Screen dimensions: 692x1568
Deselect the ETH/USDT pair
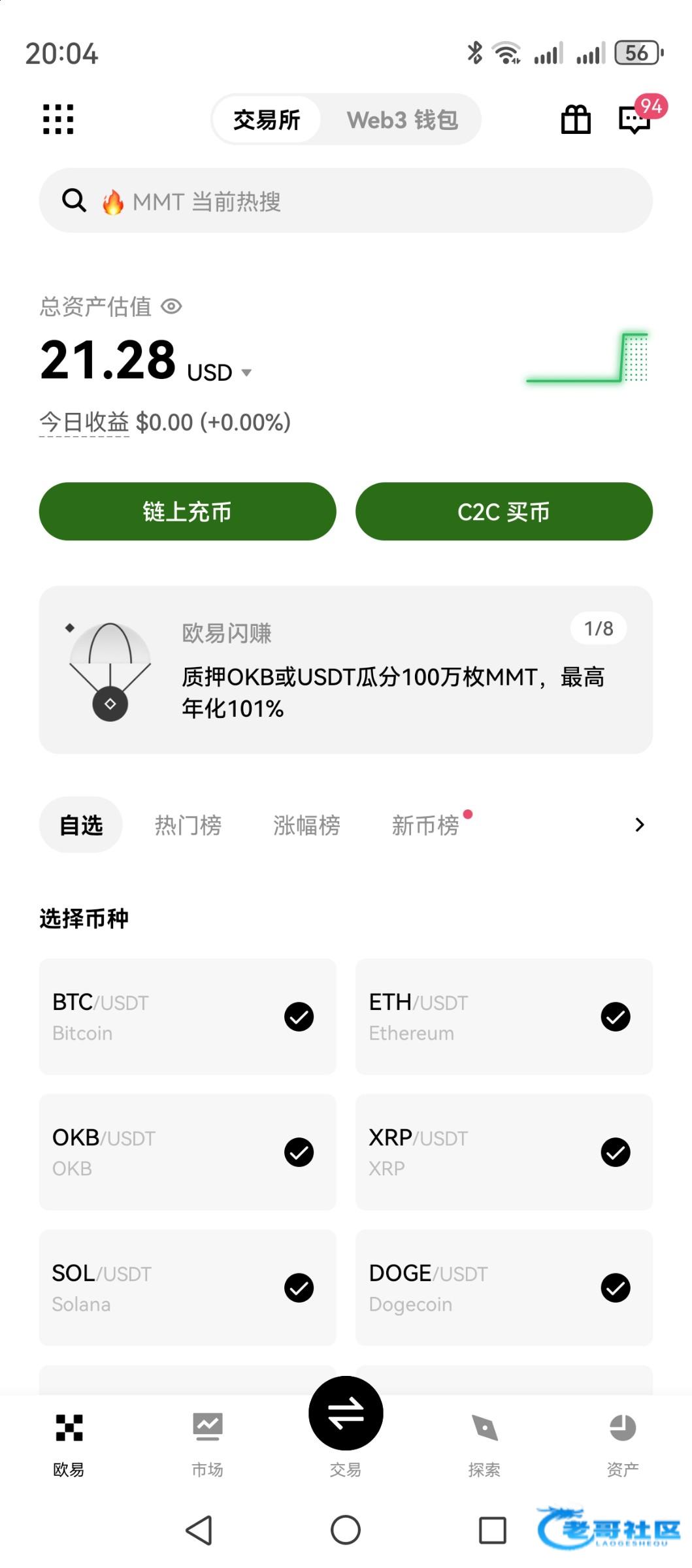615,1017
